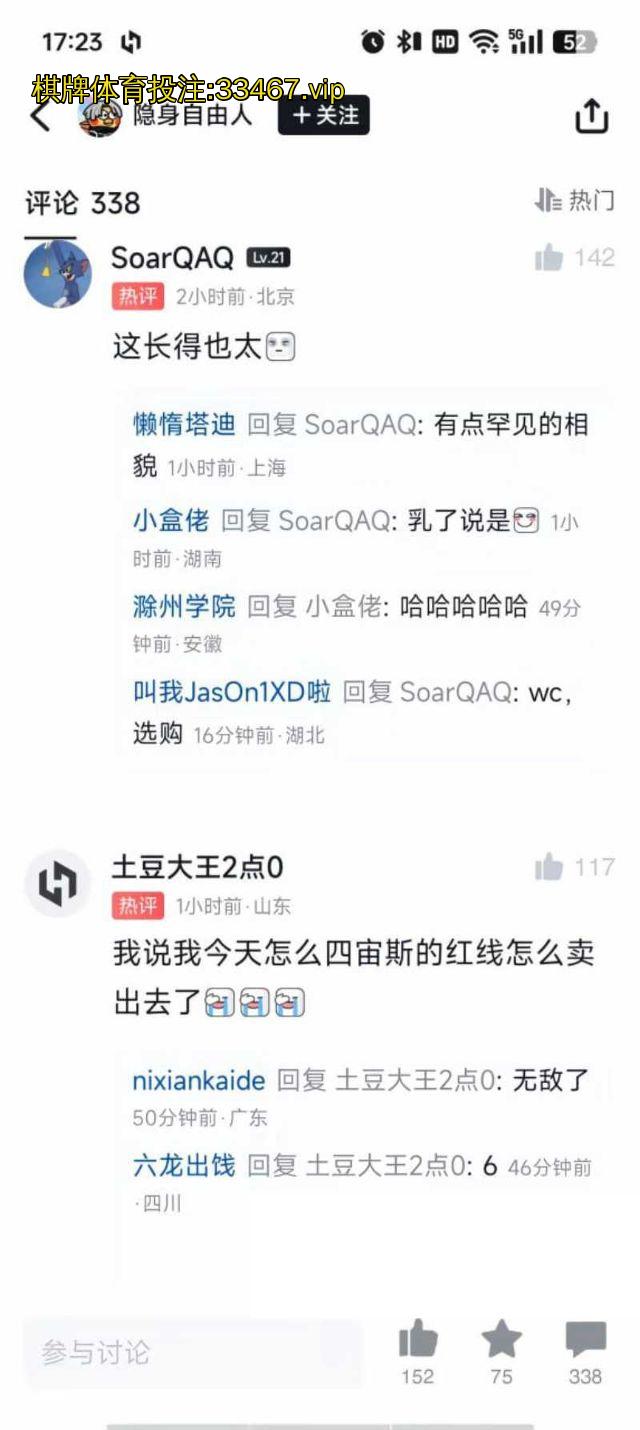
Task: Open SoarQAQ's profile avatar
Action: click(x=57, y=274)
